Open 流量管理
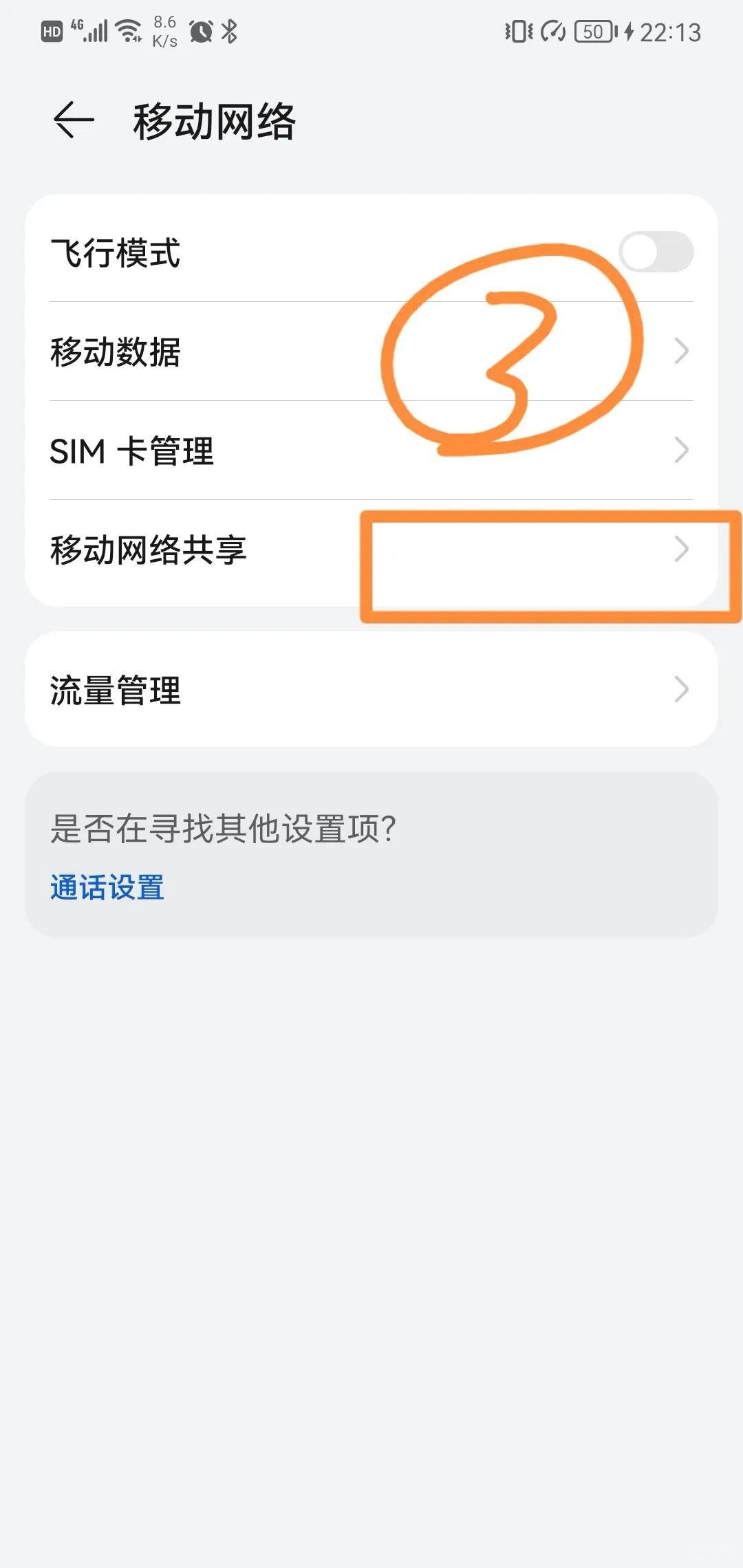 click(x=371, y=689)
